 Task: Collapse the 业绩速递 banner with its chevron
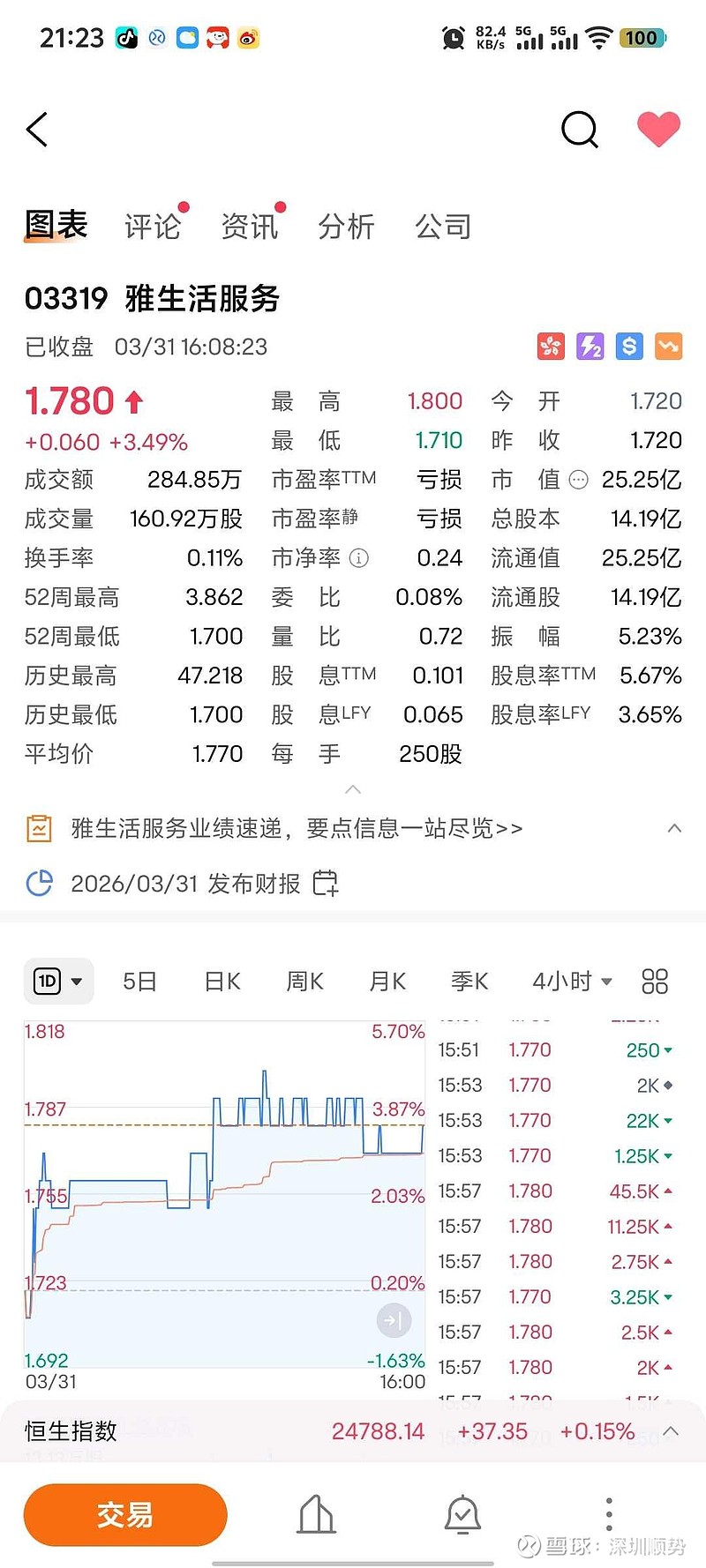[x=675, y=828]
